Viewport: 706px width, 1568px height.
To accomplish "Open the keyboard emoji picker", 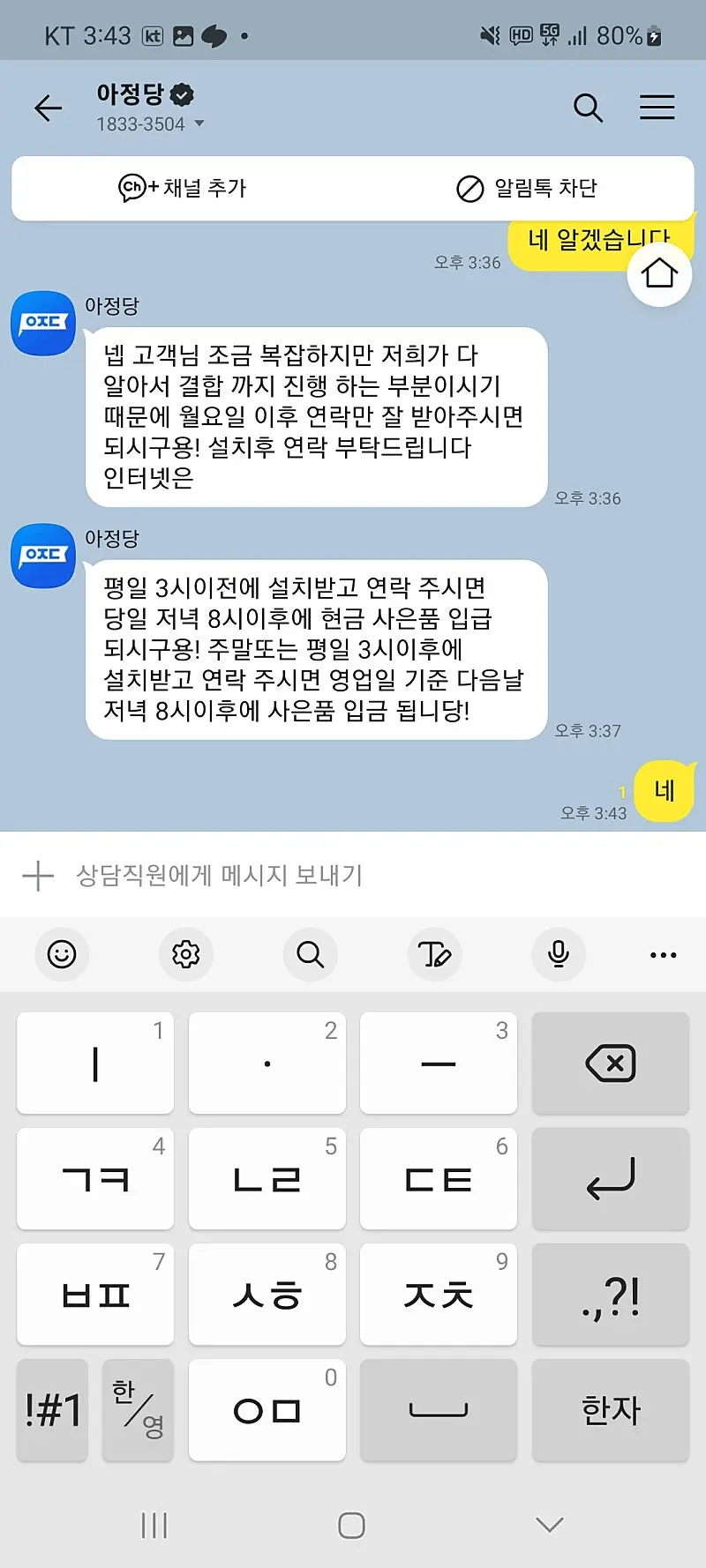I will pos(62,954).
